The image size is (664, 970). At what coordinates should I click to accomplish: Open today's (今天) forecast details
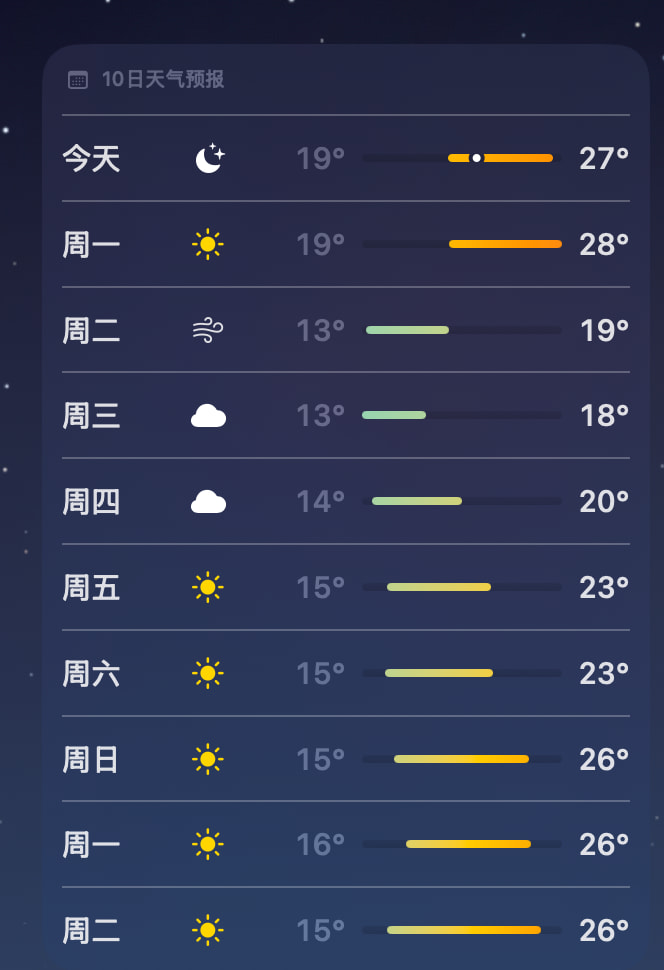tap(346, 158)
